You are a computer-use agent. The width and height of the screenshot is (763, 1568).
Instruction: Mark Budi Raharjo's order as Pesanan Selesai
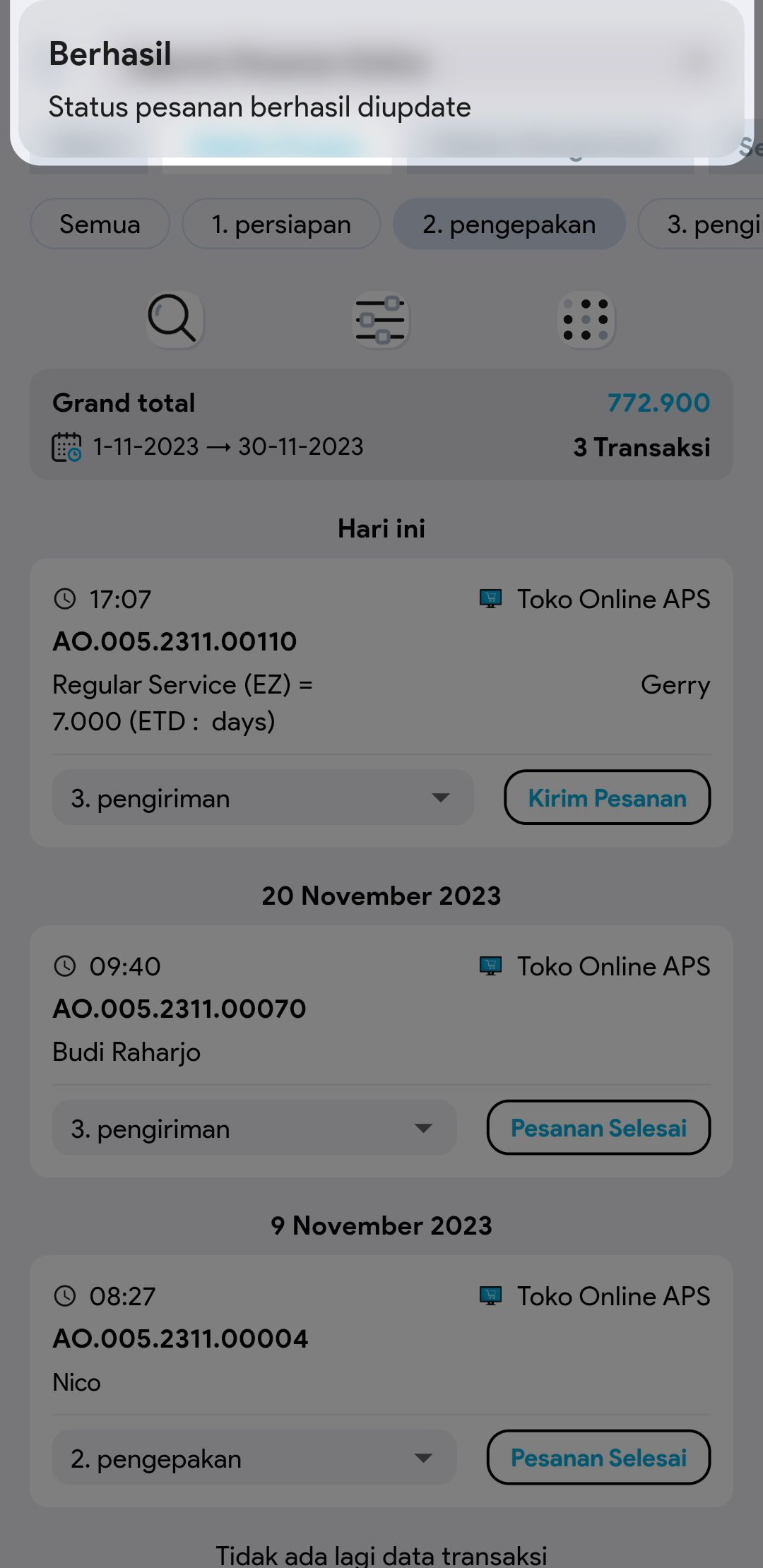pos(598,1128)
